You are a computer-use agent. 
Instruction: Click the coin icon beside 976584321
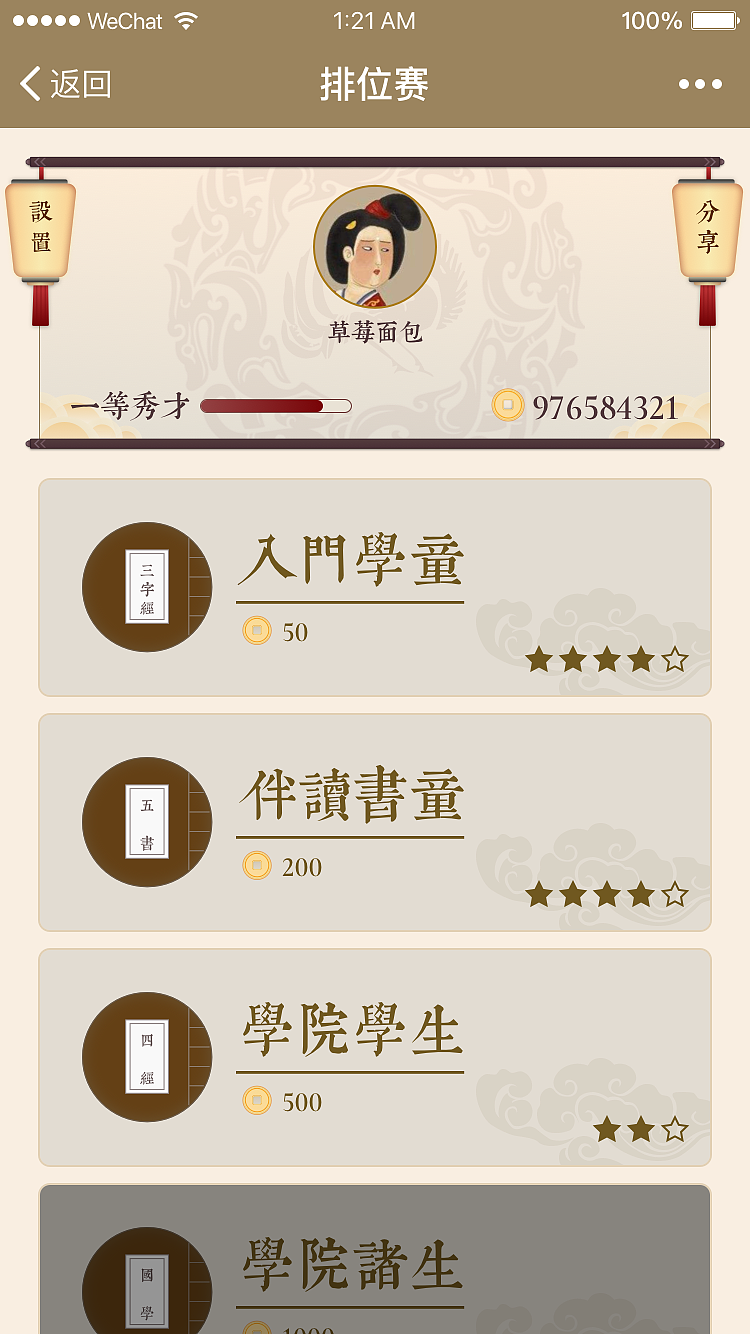[x=510, y=405]
